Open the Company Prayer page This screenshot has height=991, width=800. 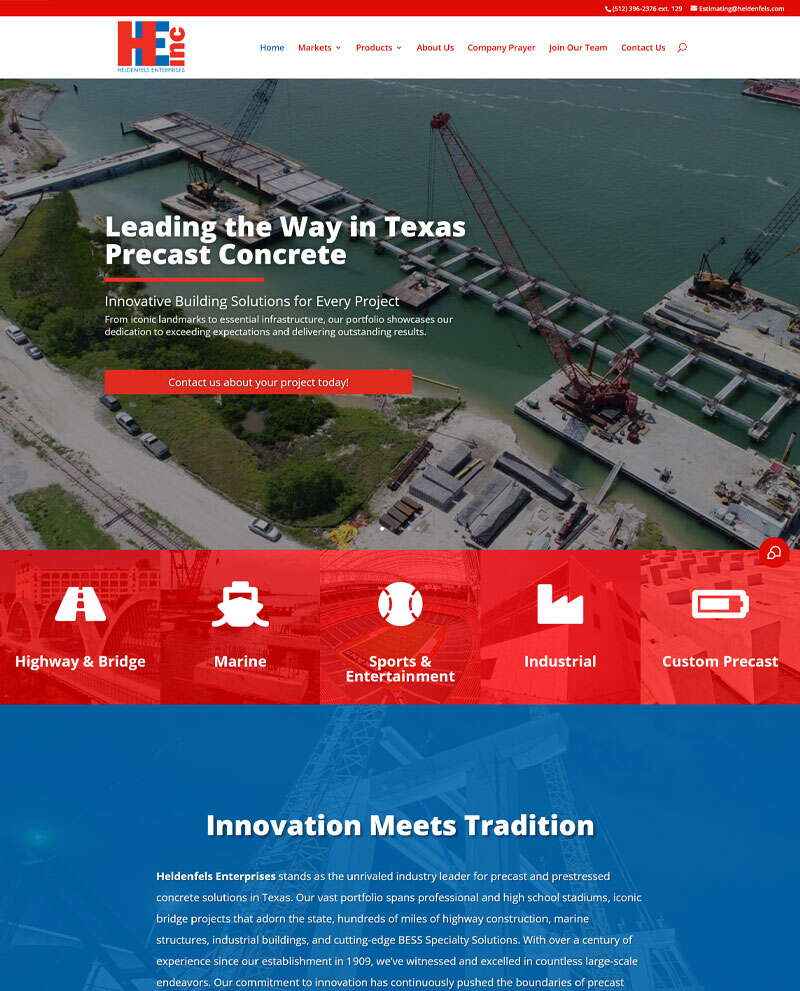click(x=501, y=47)
